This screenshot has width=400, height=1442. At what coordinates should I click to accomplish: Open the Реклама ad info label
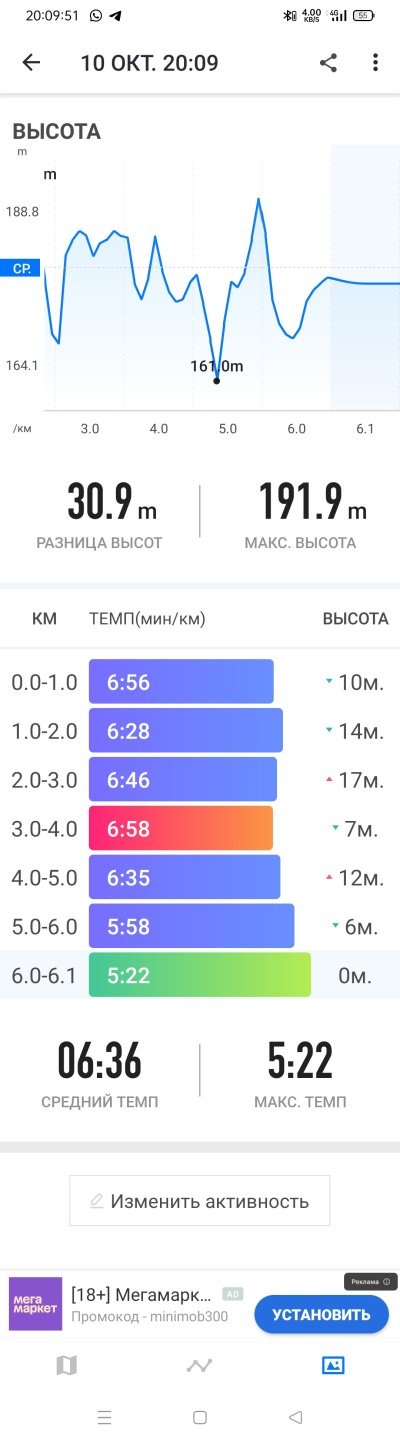point(371,1281)
